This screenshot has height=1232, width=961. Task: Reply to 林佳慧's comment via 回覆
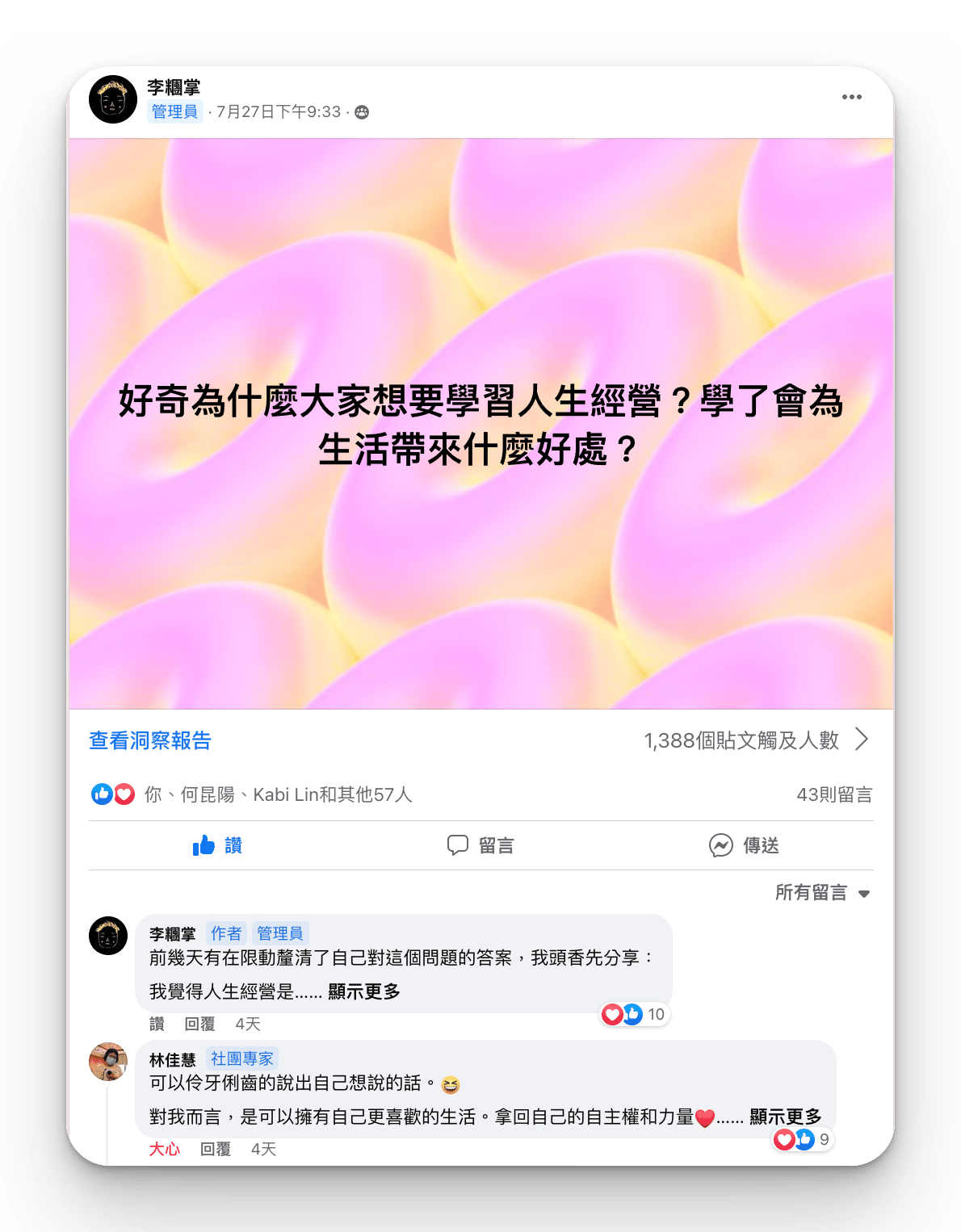pyautogui.click(x=215, y=1149)
